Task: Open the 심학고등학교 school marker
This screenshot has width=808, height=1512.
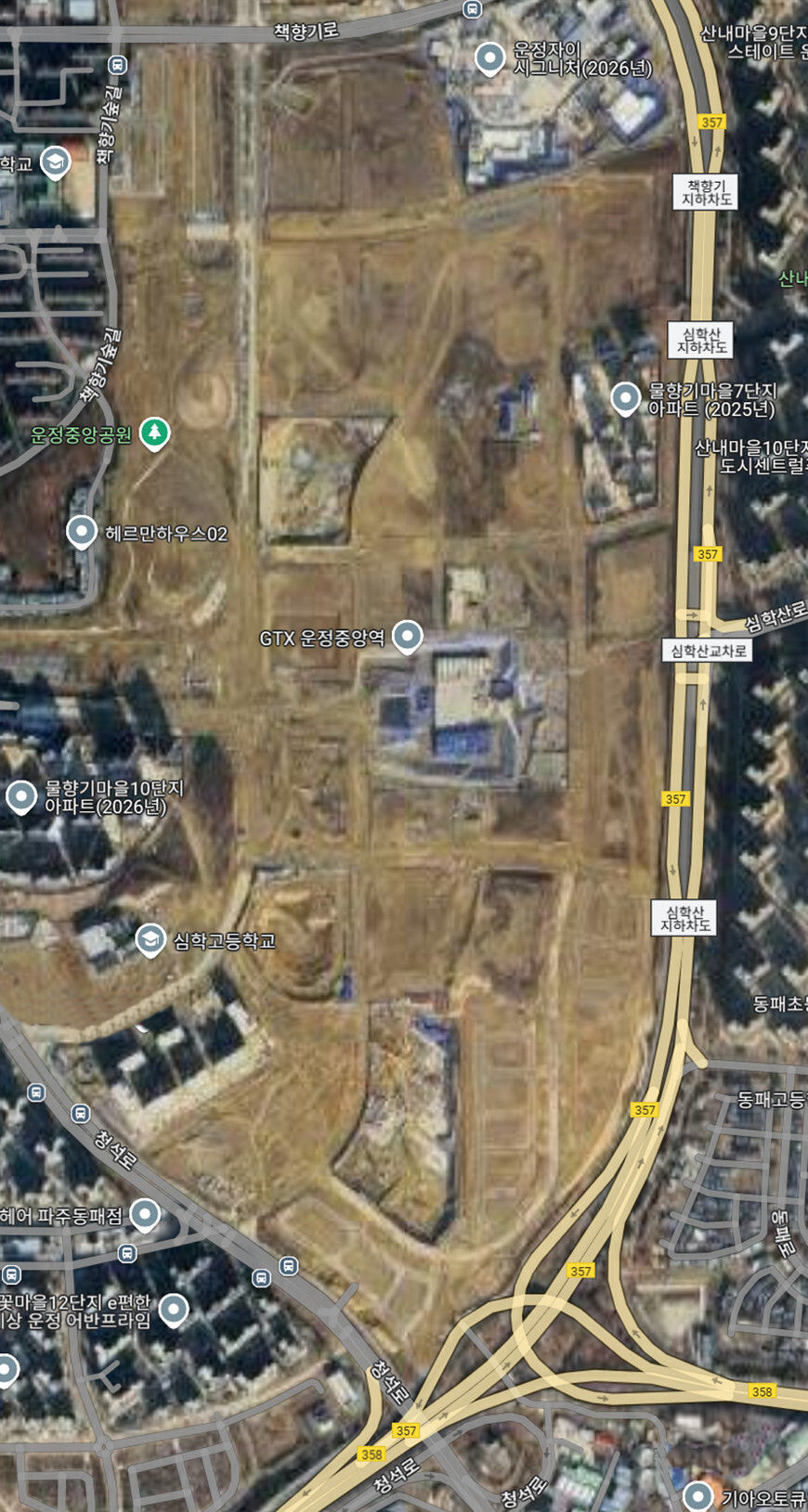Action: 150,939
